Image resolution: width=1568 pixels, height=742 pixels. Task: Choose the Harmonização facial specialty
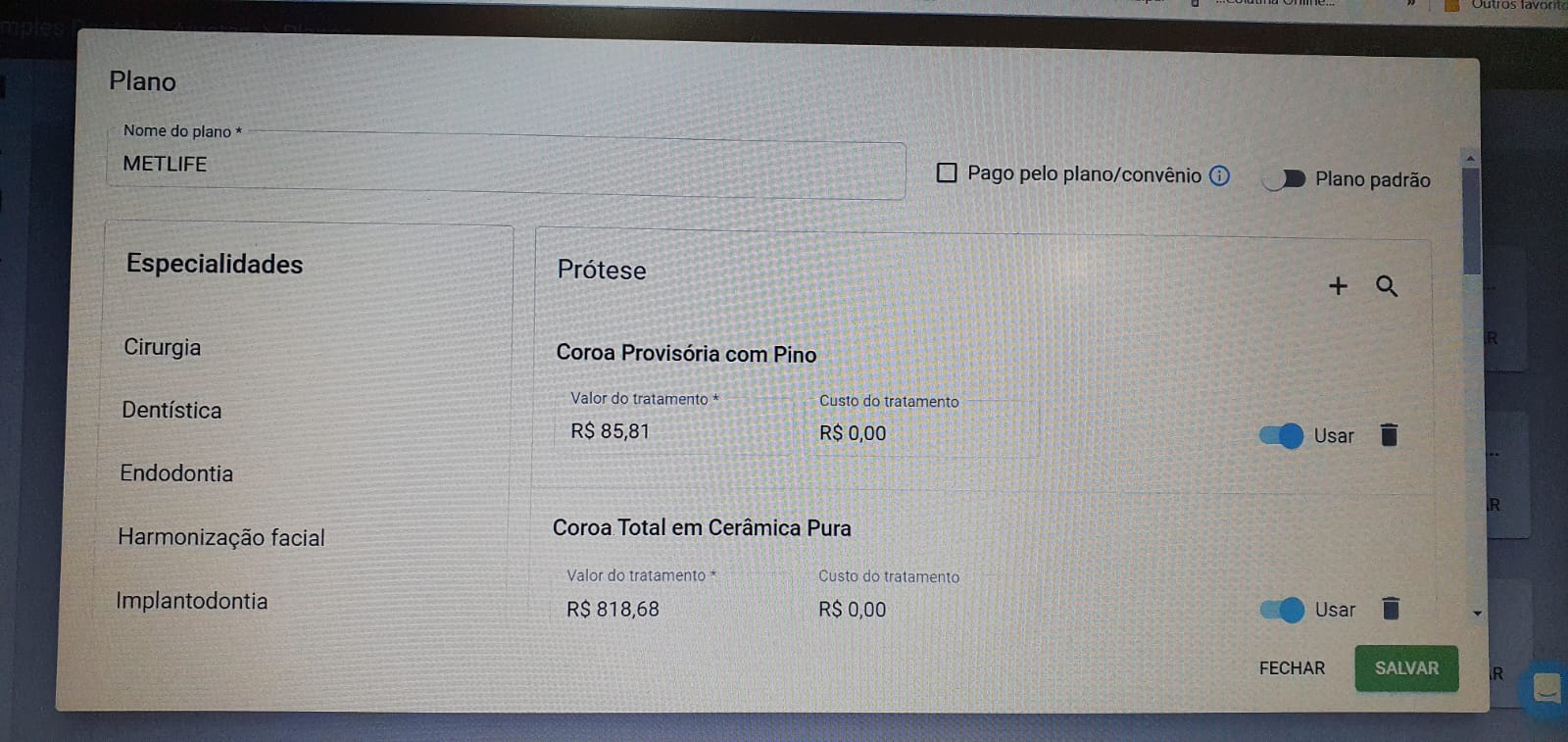(220, 537)
